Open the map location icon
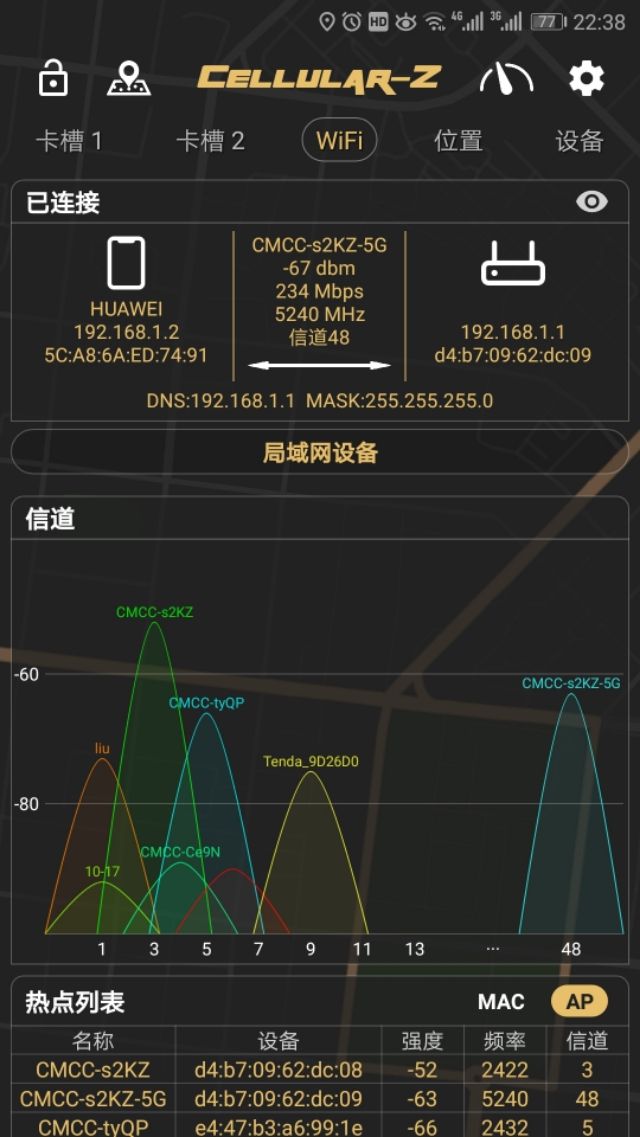The height and width of the screenshot is (1137, 640). point(128,78)
